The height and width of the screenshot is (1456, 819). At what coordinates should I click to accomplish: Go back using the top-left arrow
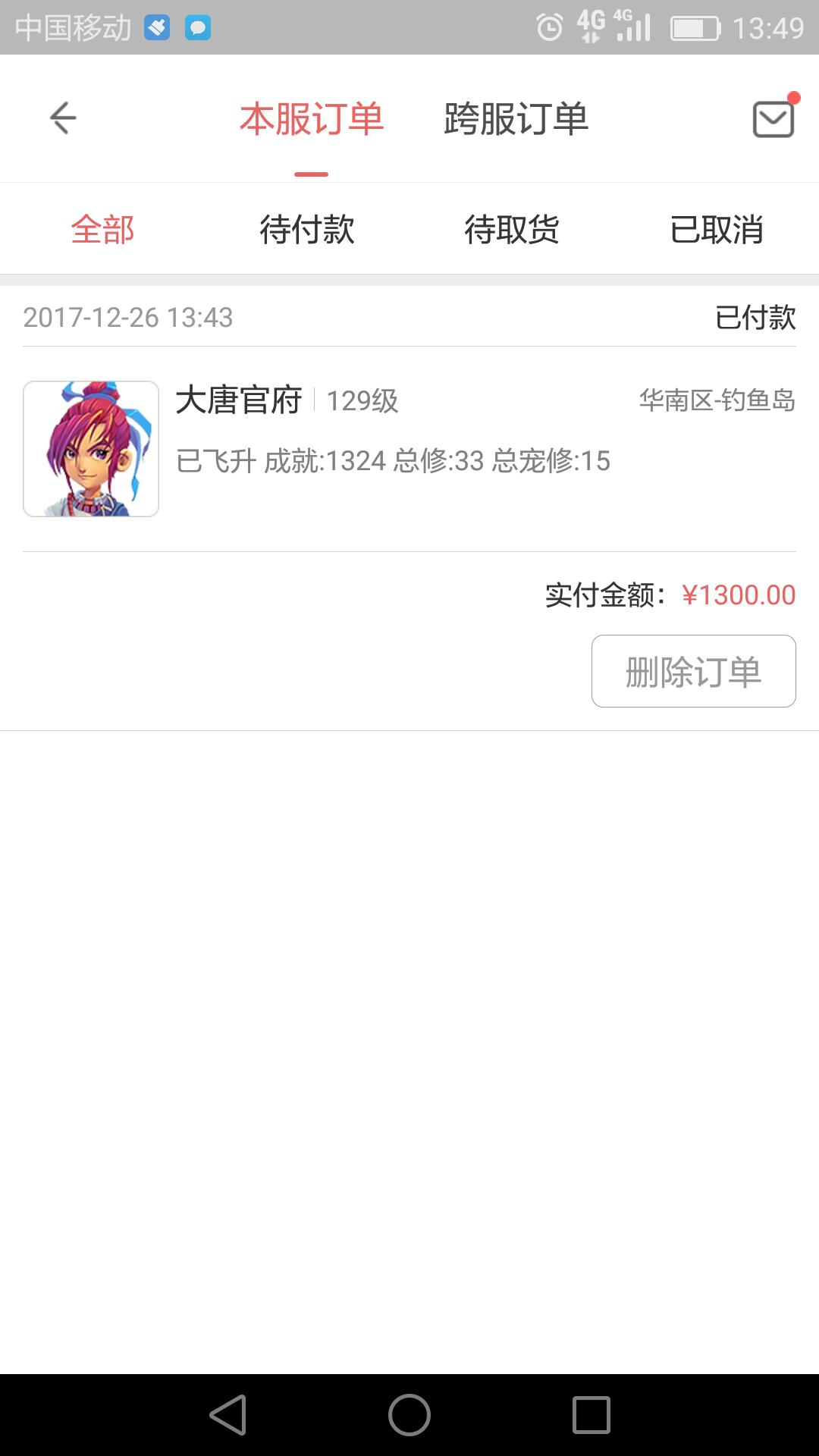[x=63, y=118]
